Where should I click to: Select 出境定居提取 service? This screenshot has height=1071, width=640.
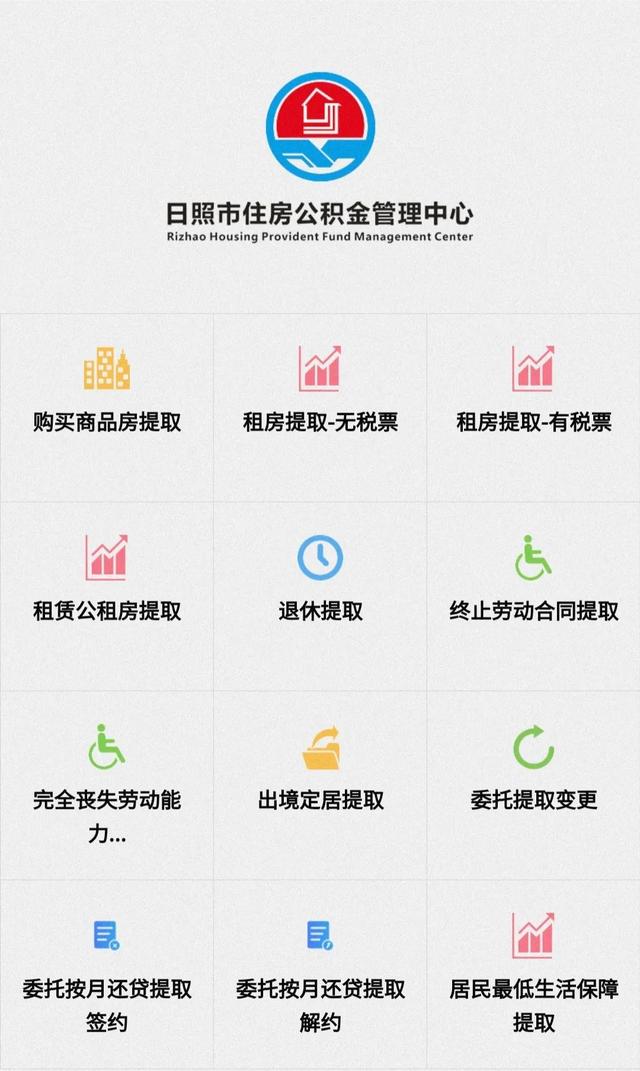pos(320,773)
